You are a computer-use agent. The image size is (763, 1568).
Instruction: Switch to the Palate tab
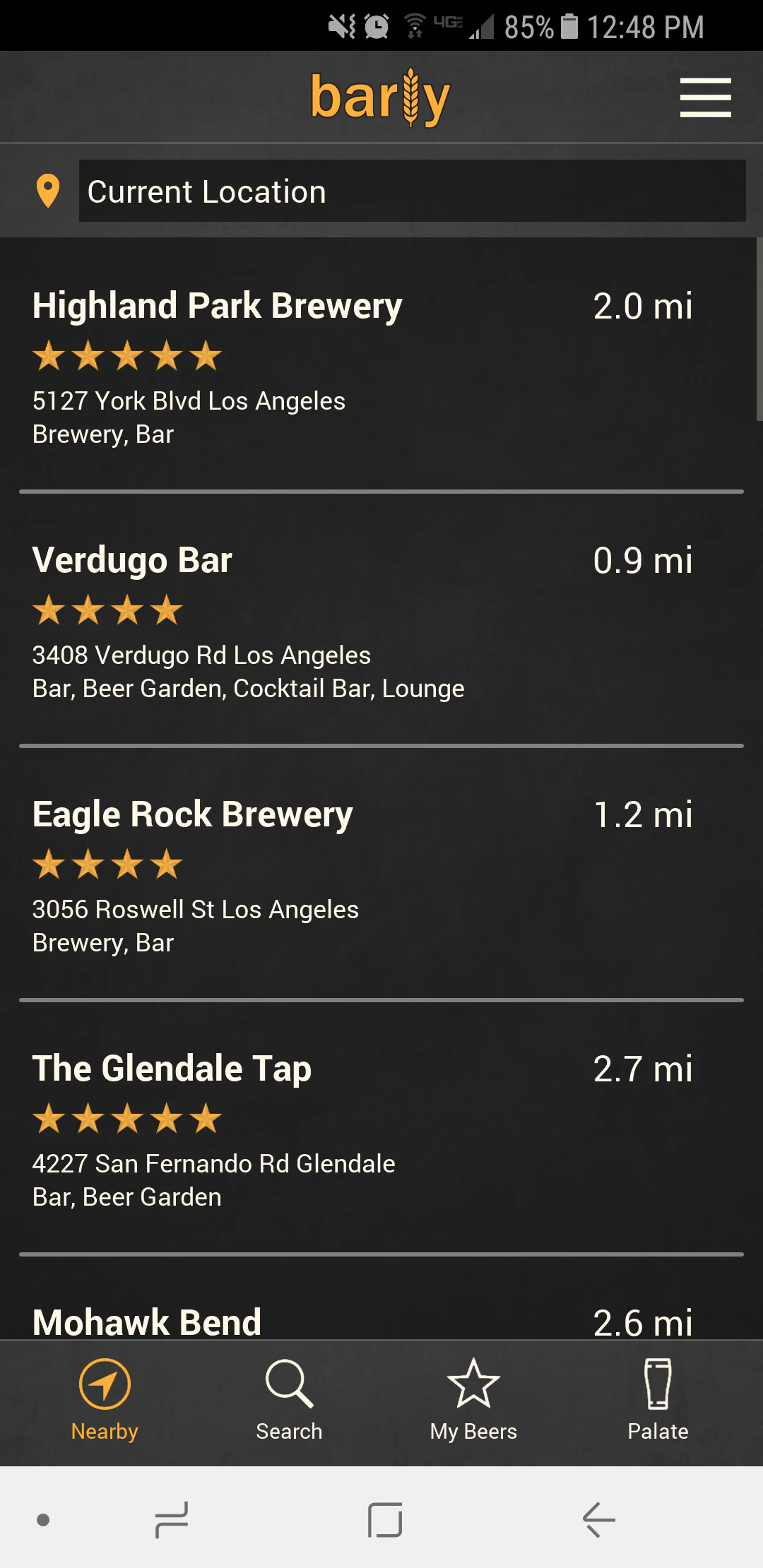(x=658, y=1400)
